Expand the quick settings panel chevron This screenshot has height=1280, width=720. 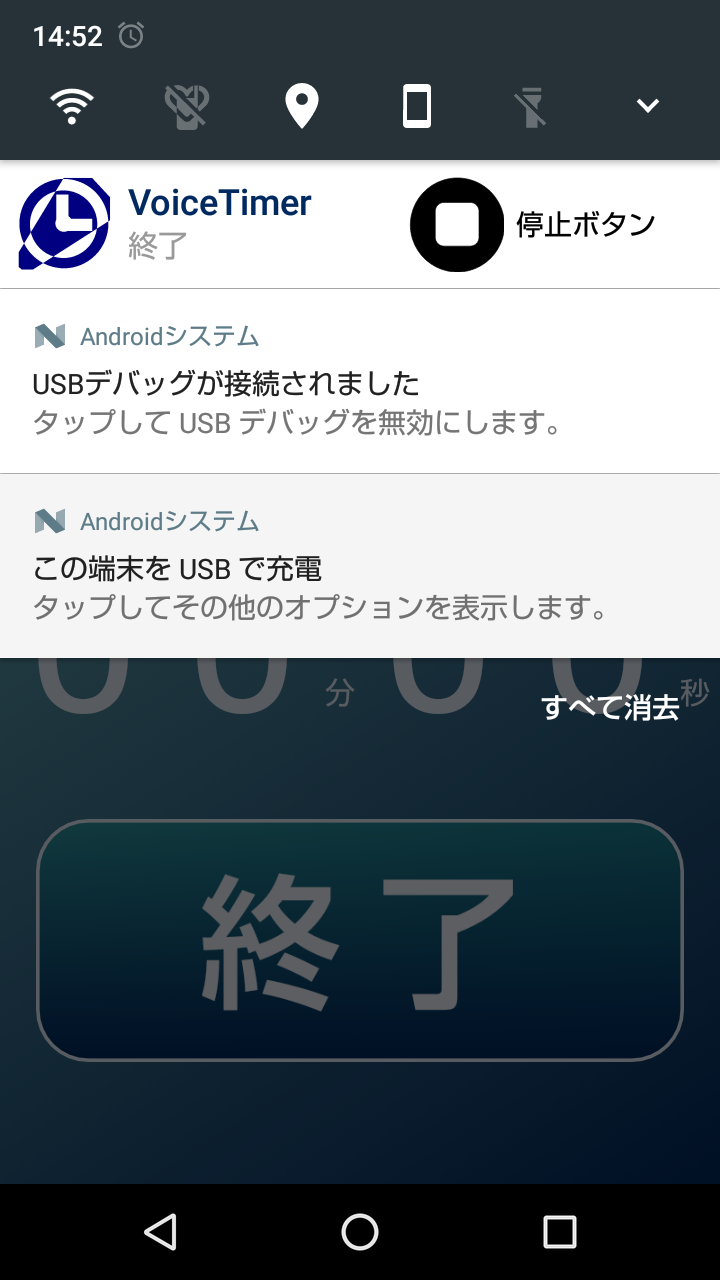(648, 106)
